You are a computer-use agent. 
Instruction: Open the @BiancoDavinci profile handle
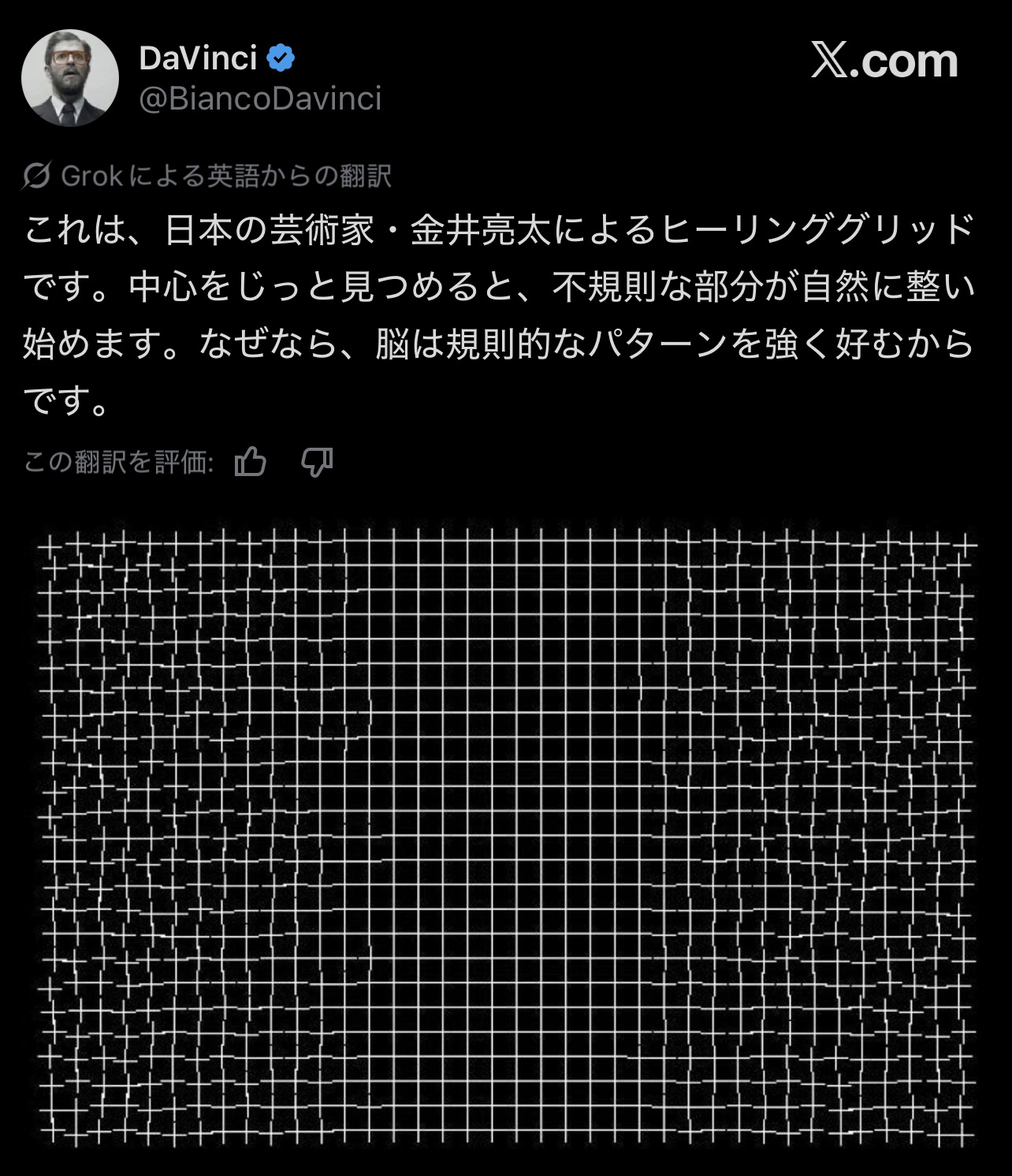[260, 99]
